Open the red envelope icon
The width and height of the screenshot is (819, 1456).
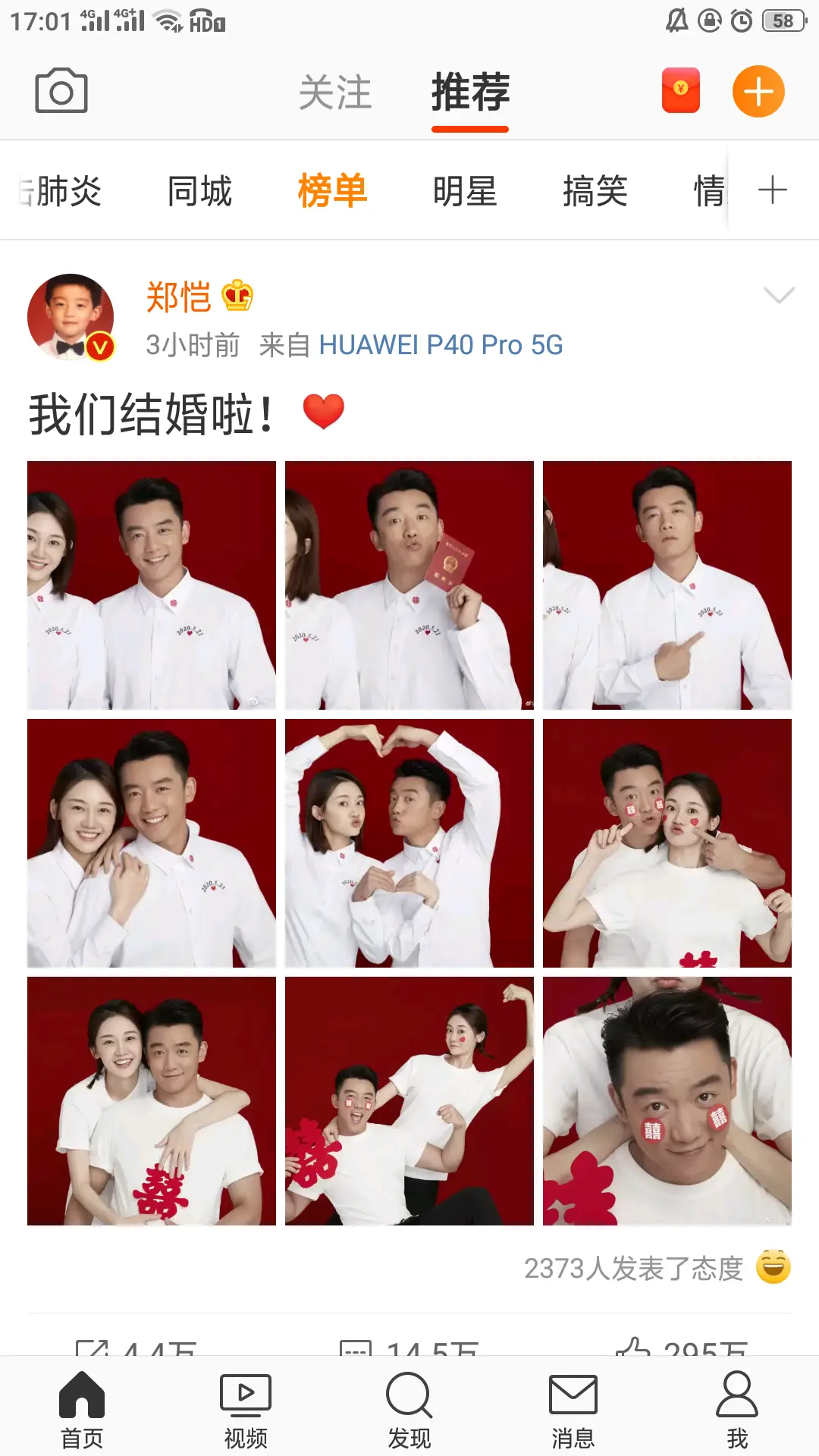click(680, 91)
